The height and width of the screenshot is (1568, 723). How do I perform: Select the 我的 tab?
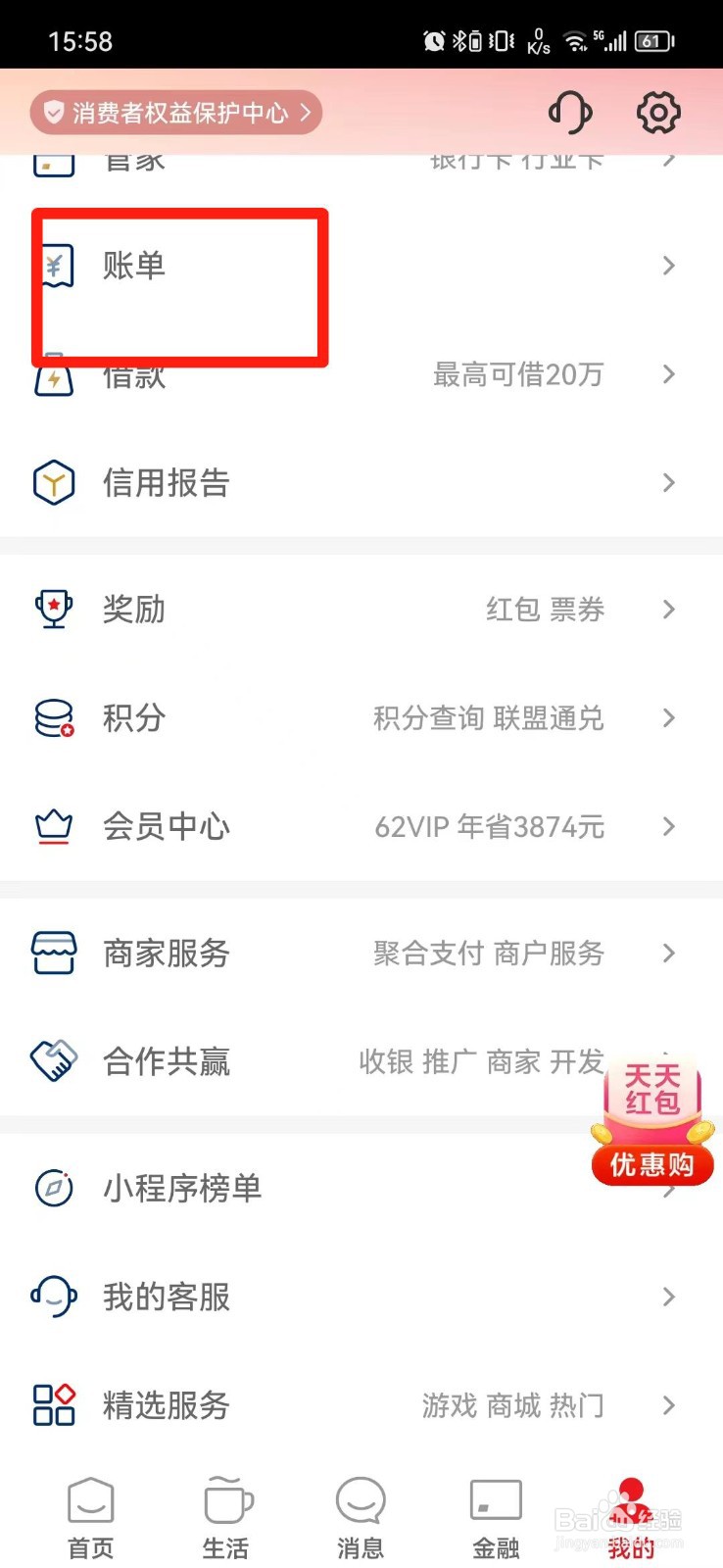[631, 1519]
